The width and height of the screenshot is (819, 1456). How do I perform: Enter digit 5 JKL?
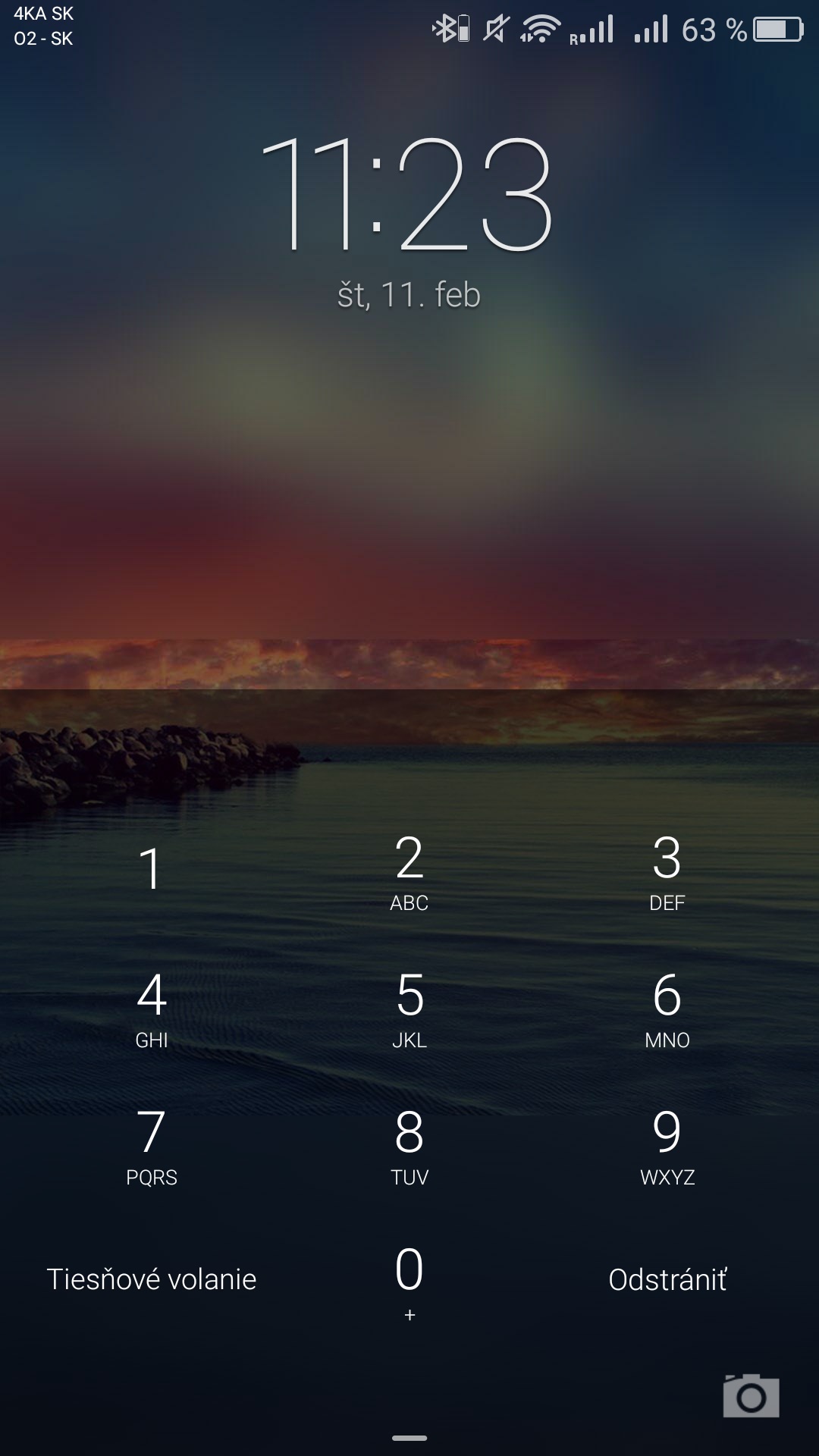pos(409,1008)
